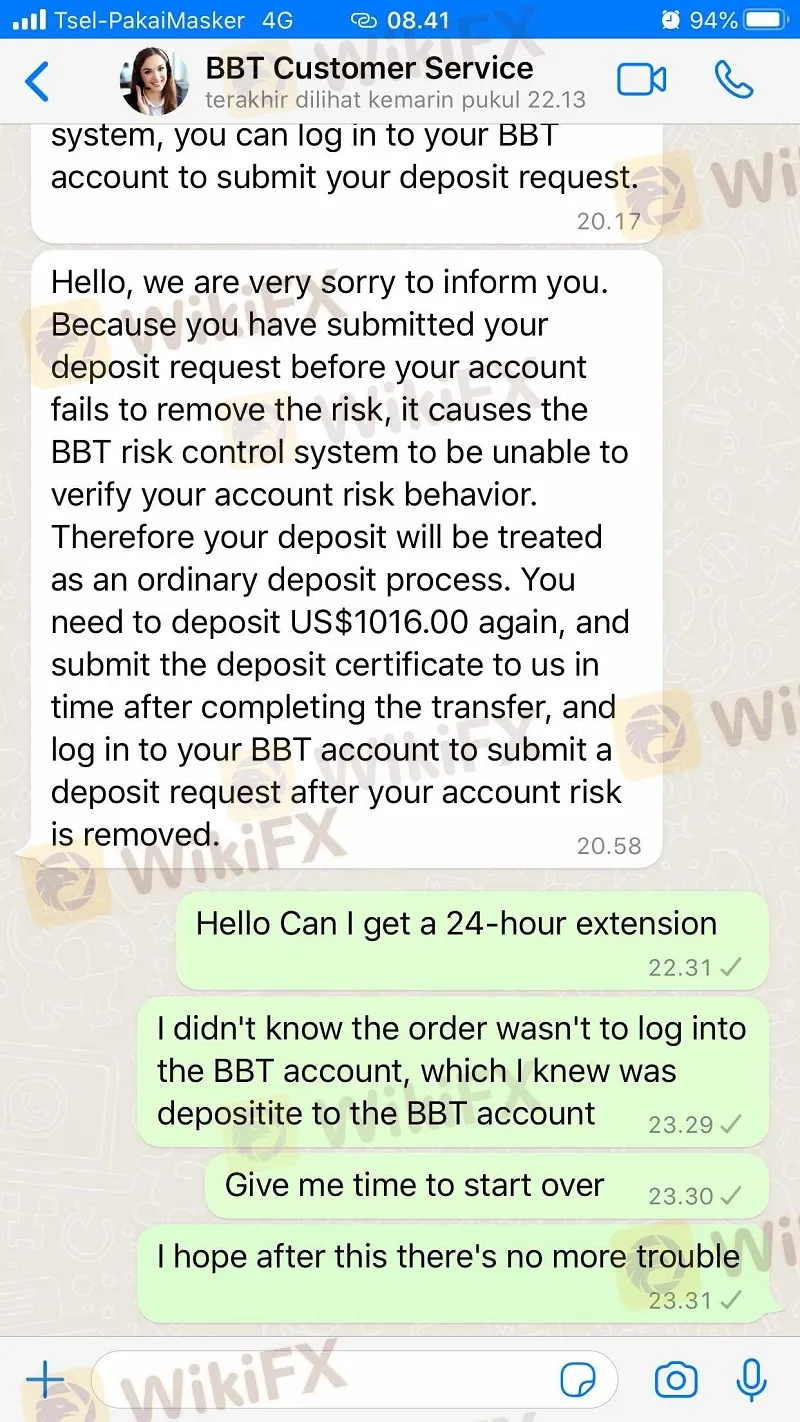Image resolution: width=800 pixels, height=1422 pixels.
Task: Record a voice message with the microphone
Action: click(751, 1381)
